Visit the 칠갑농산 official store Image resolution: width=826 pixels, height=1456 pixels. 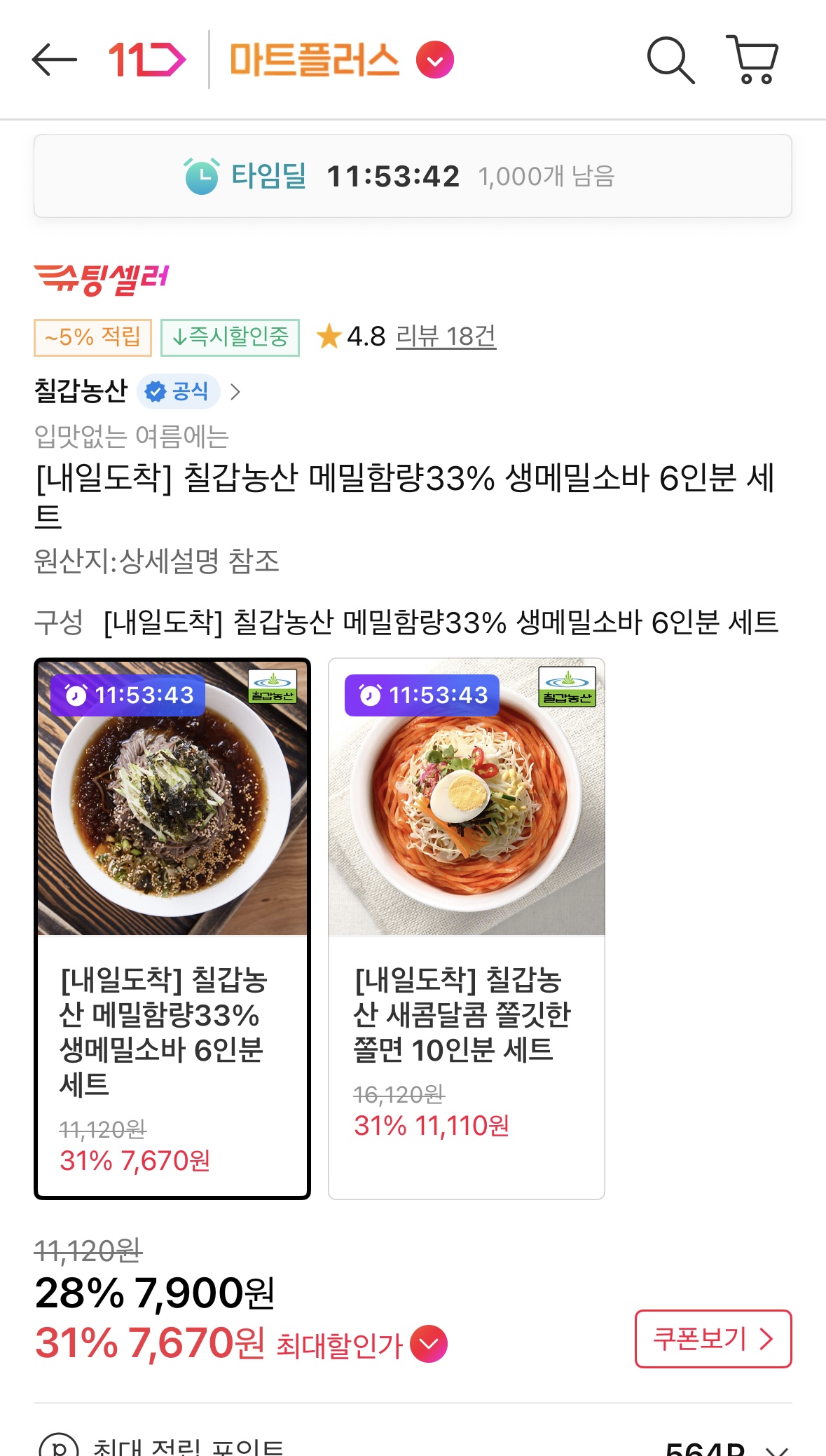tap(137, 391)
